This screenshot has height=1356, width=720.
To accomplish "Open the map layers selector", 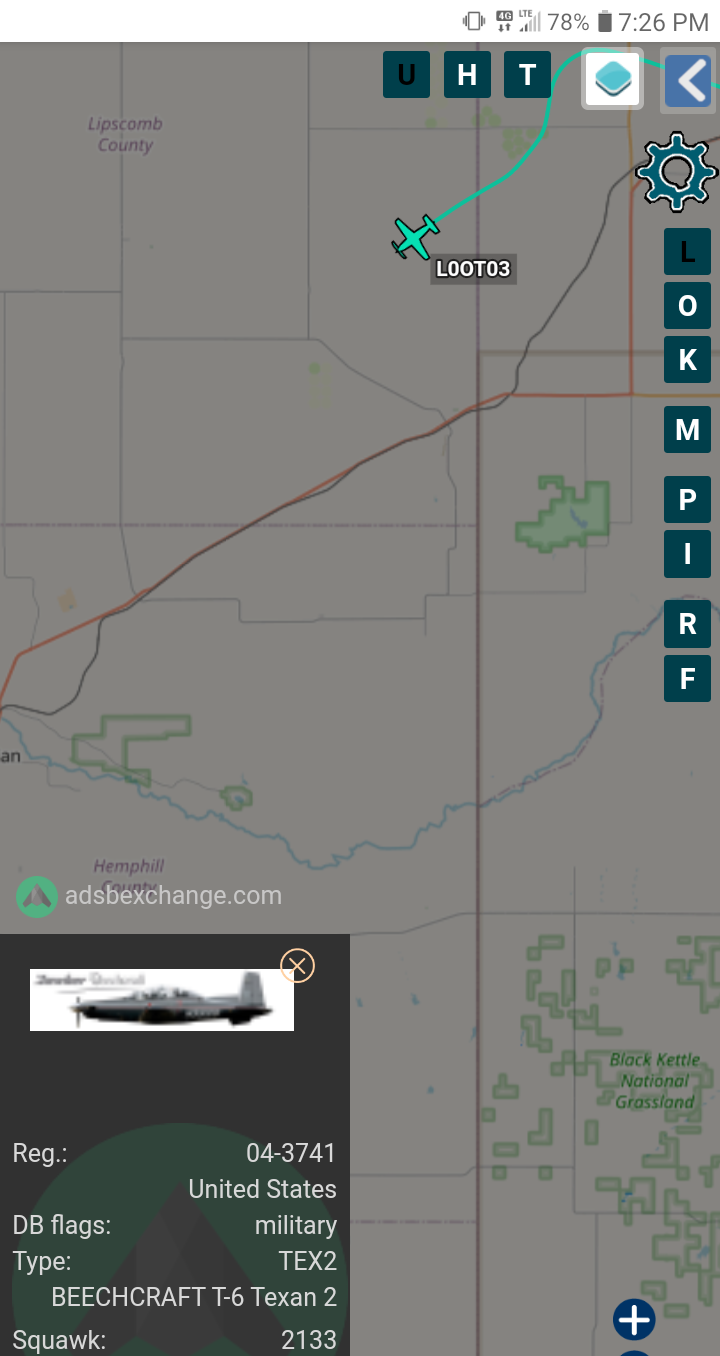I will click(613, 78).
